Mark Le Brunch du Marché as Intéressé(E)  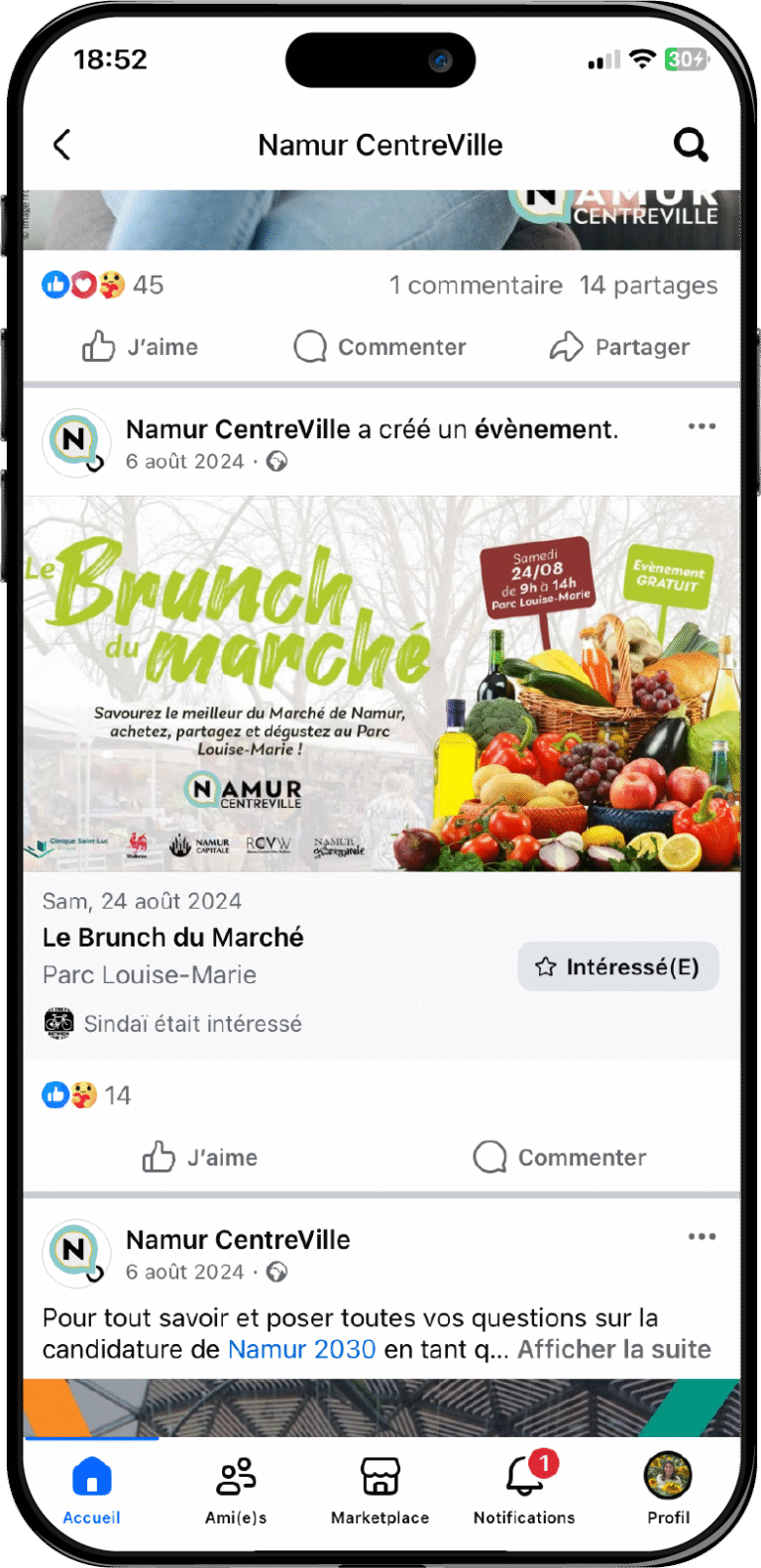pyautogui.click(x=618, y=966)
